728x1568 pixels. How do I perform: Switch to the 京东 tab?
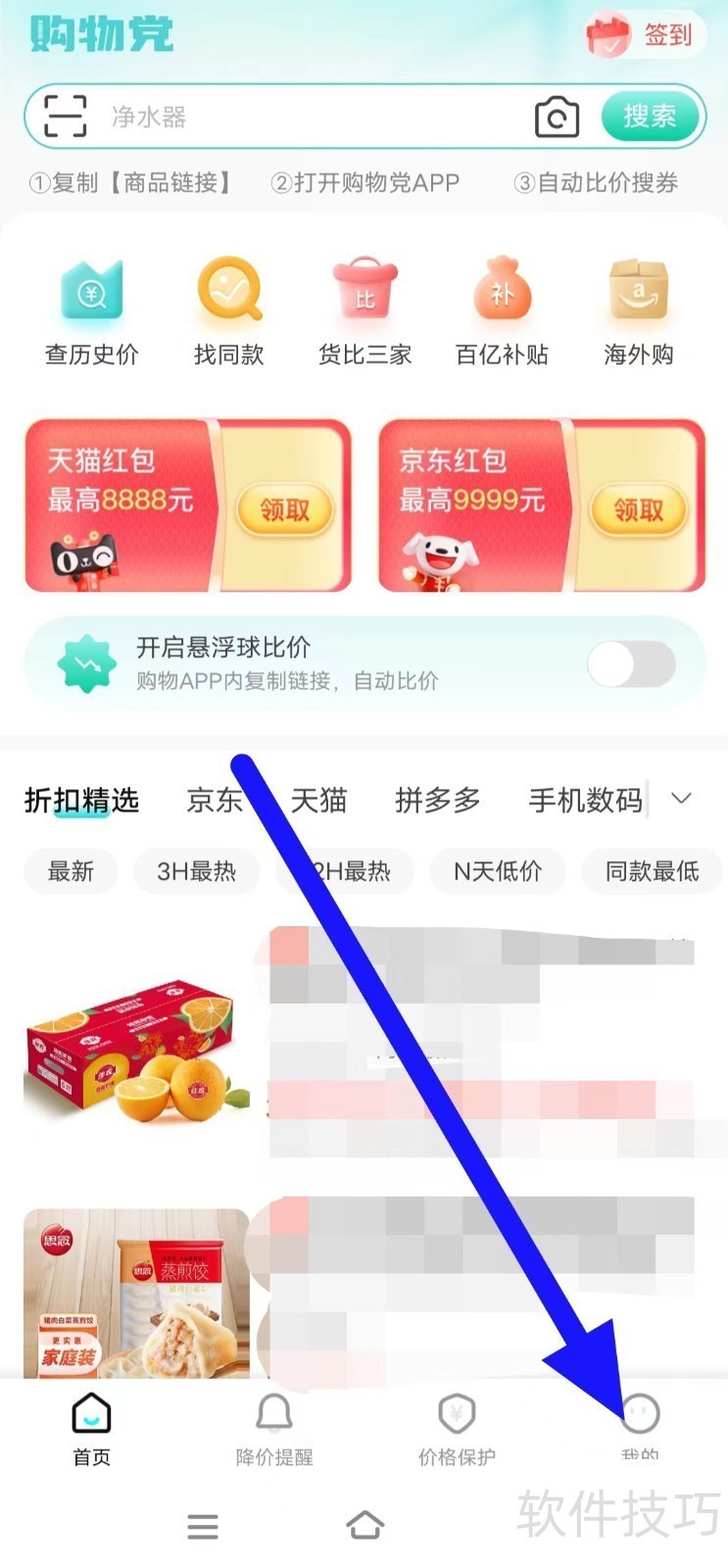pyautogui.click(x=214, y=800)
